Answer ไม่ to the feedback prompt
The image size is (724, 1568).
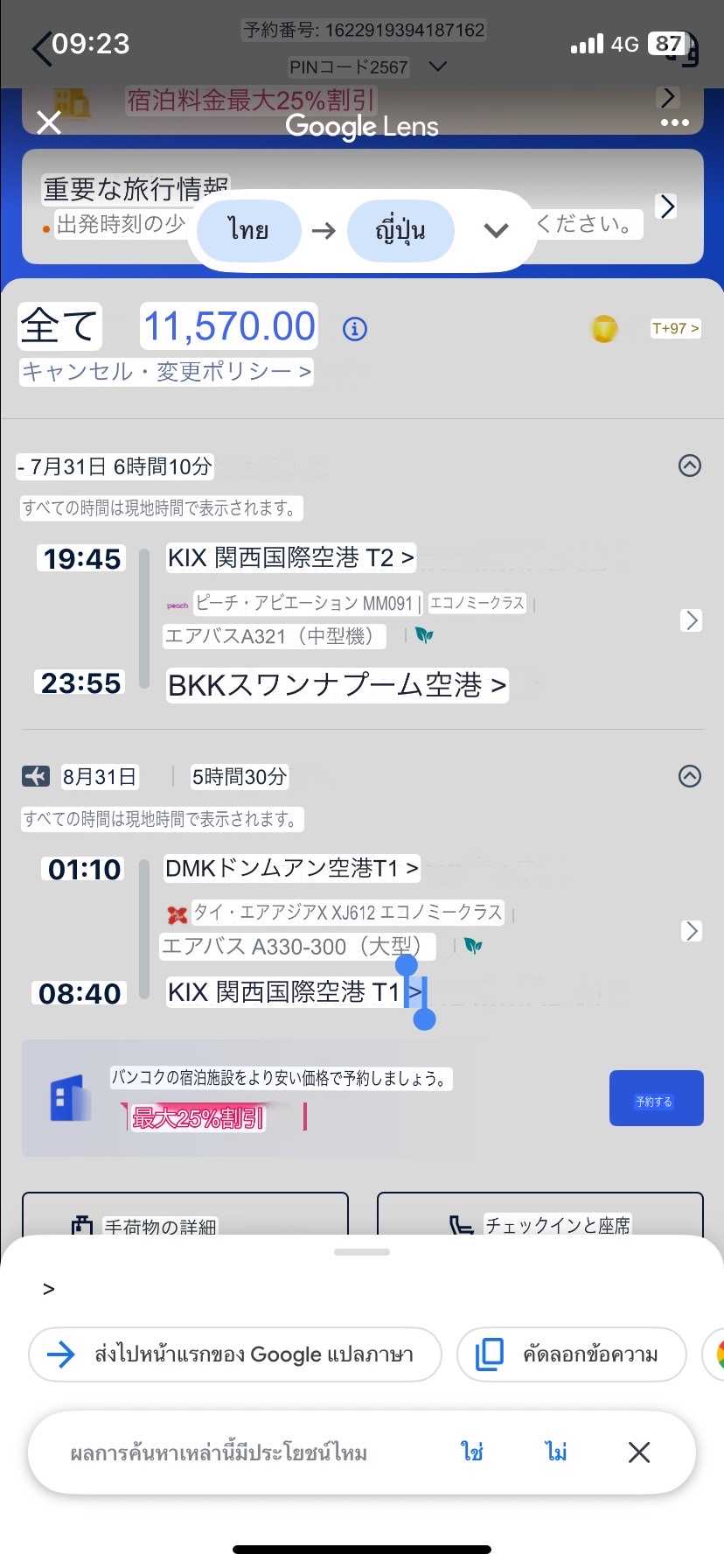556,1452
